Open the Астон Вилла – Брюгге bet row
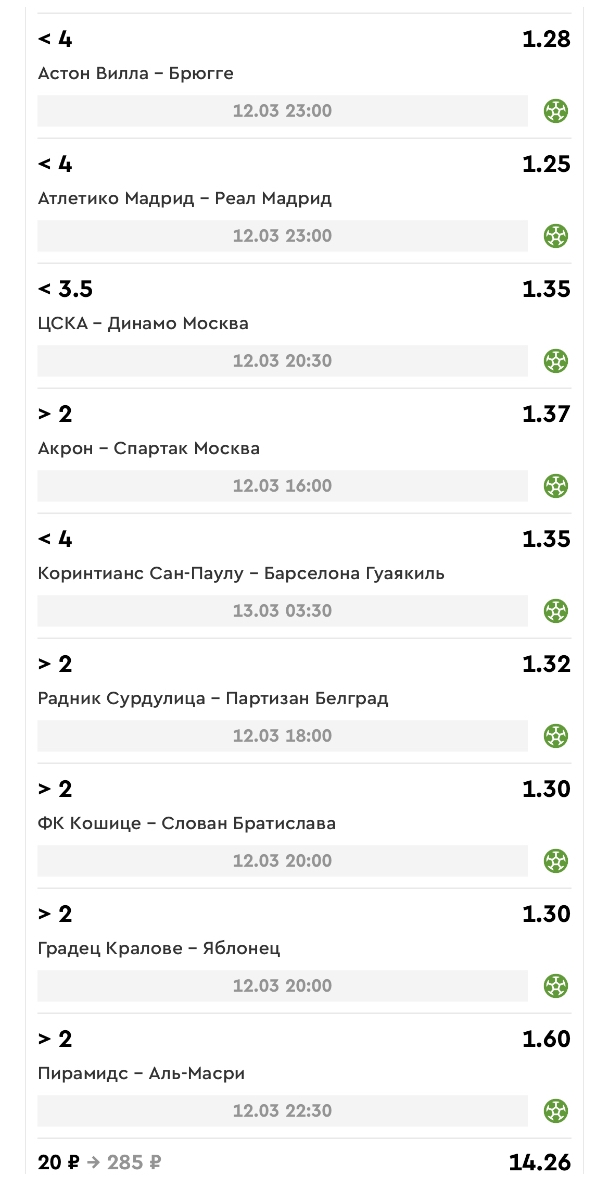The height and width of the screenshot is (1200, 609). [304, 76]
